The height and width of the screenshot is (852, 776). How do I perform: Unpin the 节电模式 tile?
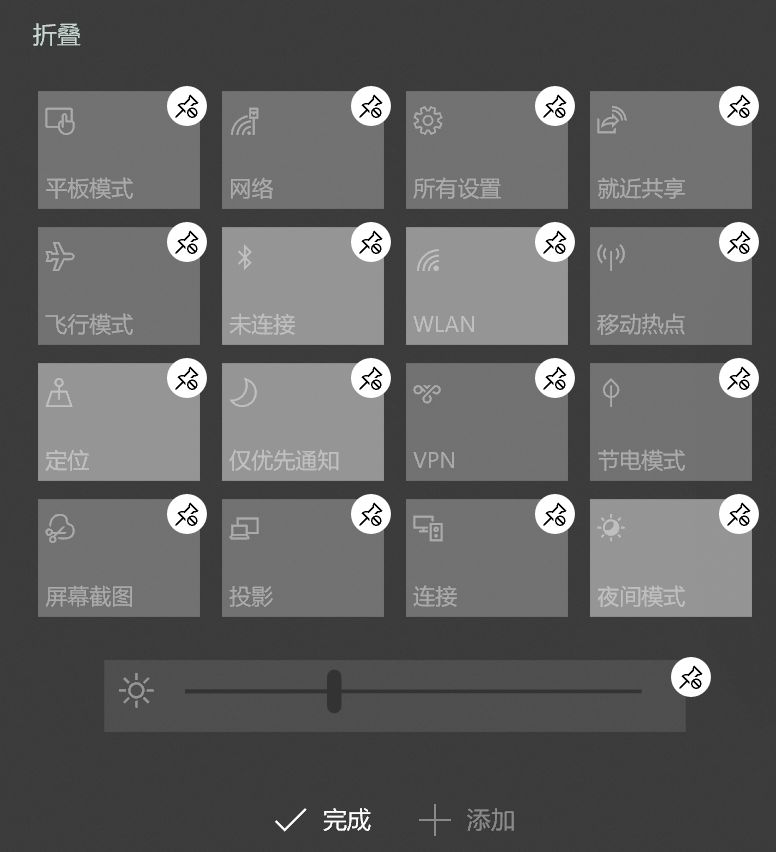(x=739, y=378)
